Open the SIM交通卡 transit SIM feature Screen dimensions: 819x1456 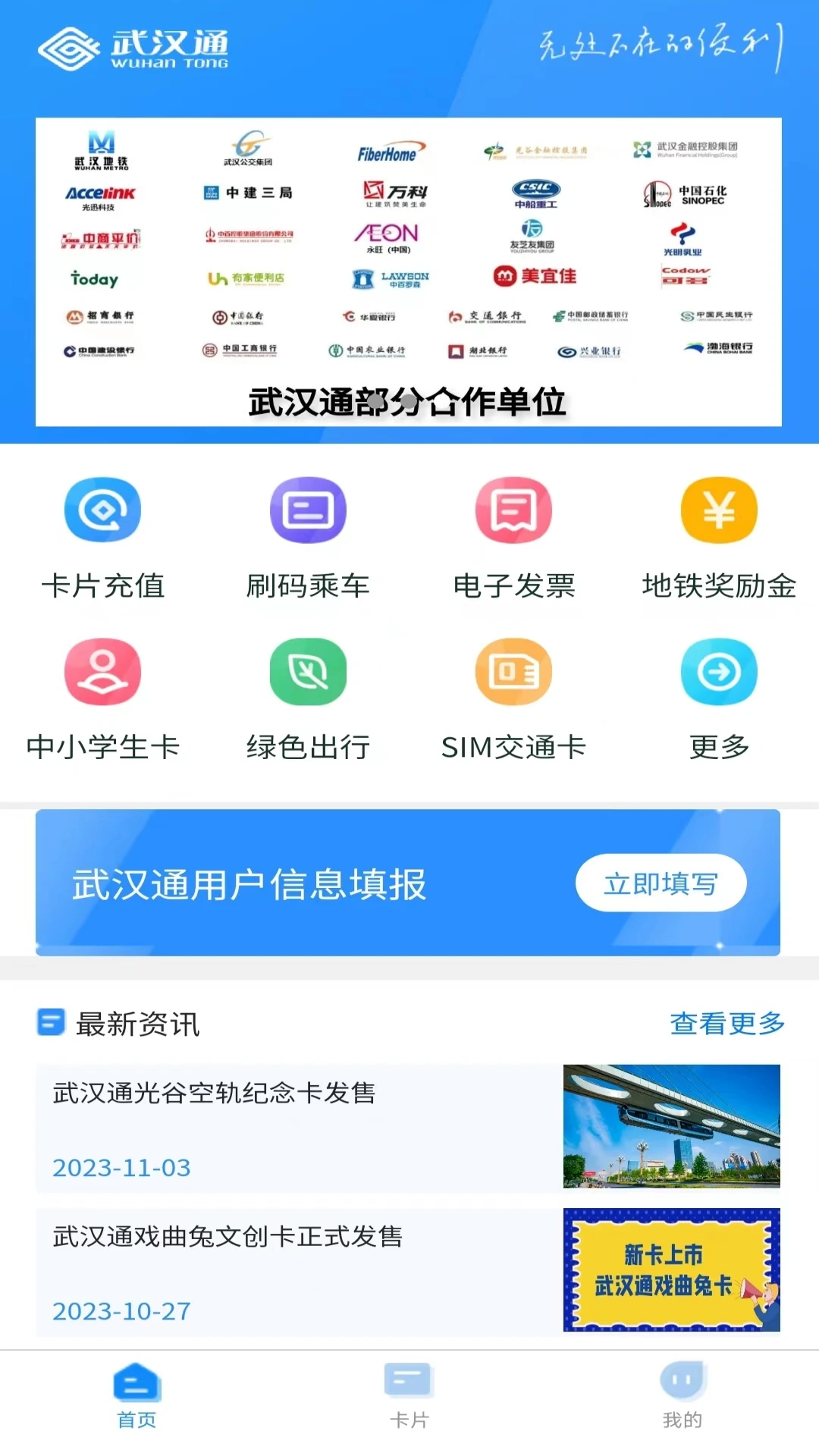[x=513, y=672]
